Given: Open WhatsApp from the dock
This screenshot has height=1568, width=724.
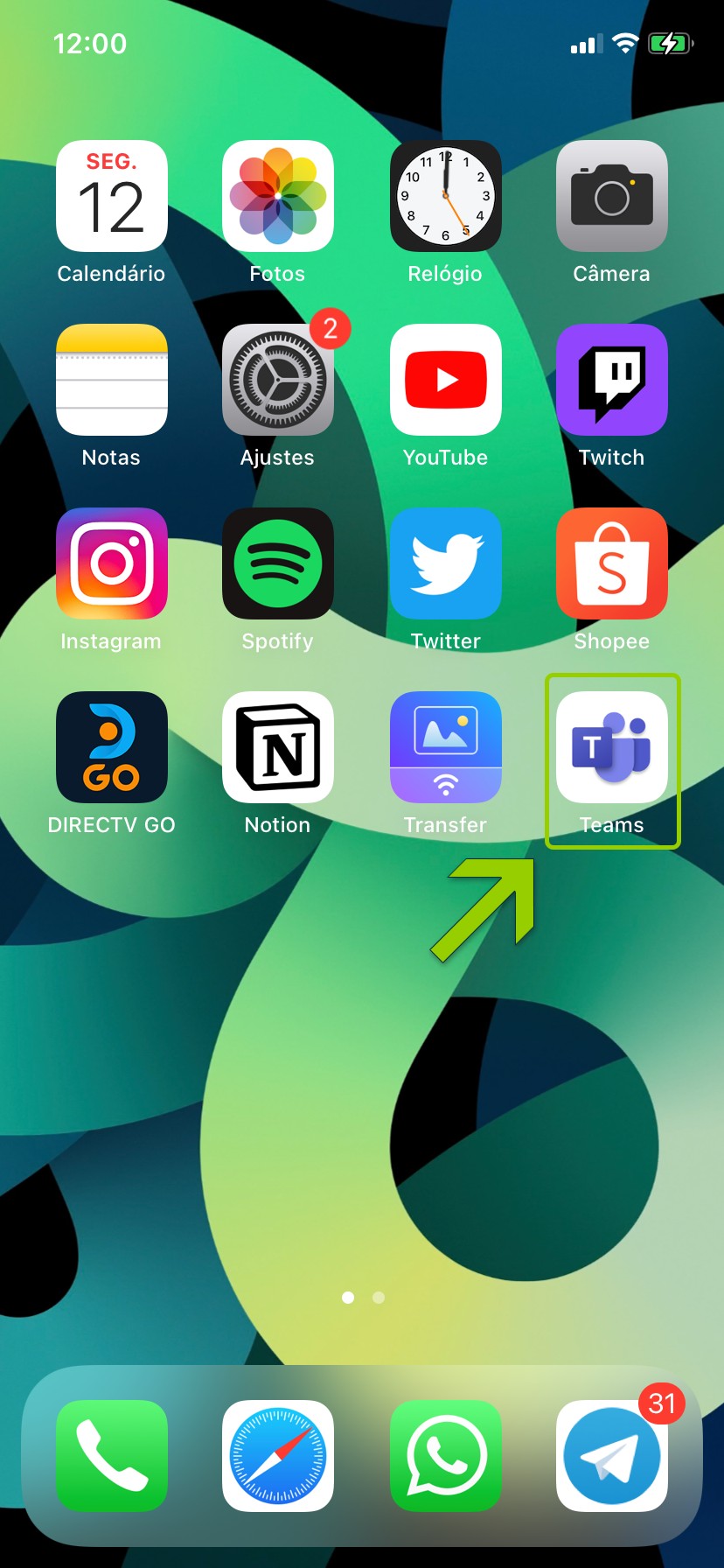Looking at the screenshot, I should 445,1456.
